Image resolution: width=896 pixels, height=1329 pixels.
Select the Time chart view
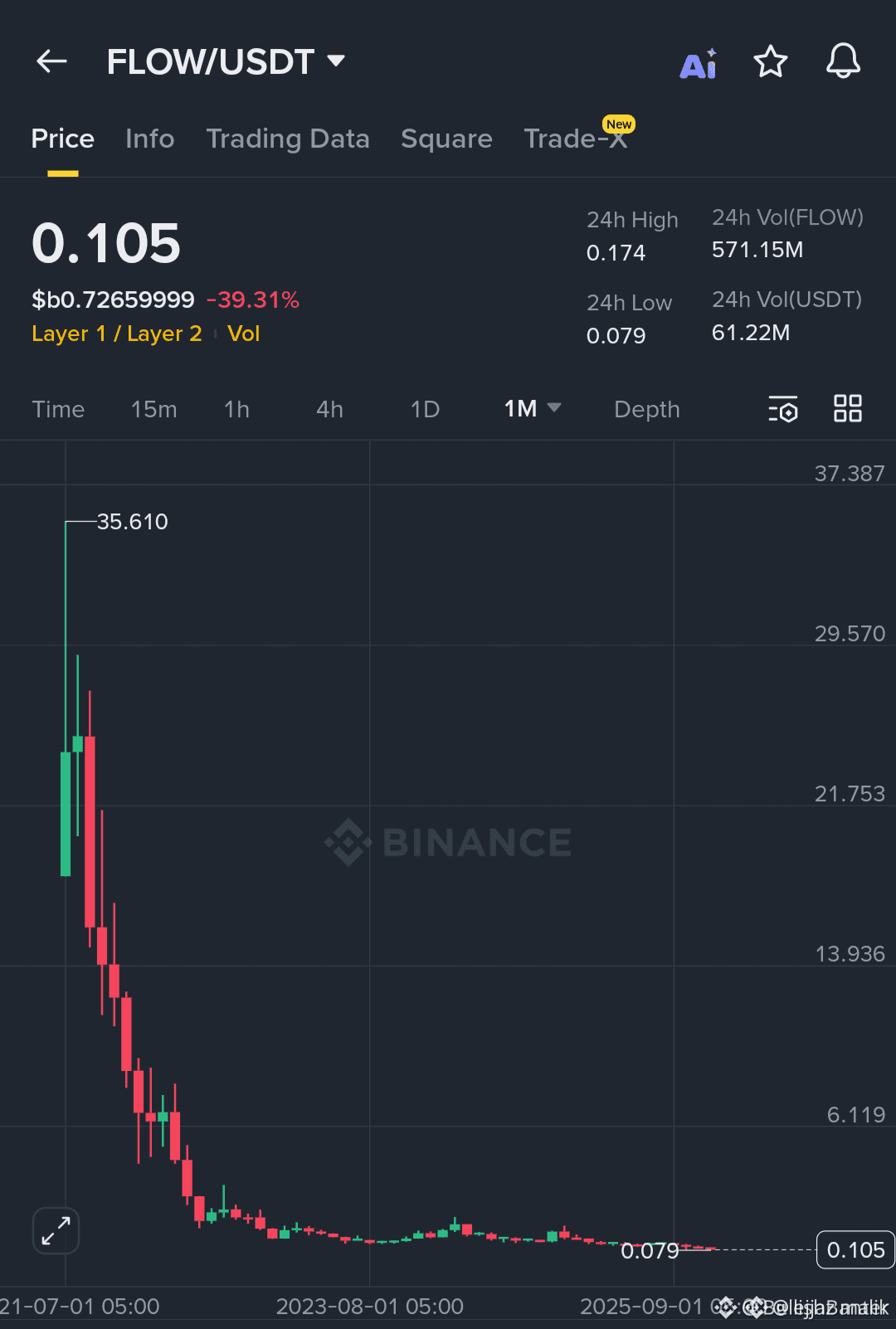tap(58, 409)
